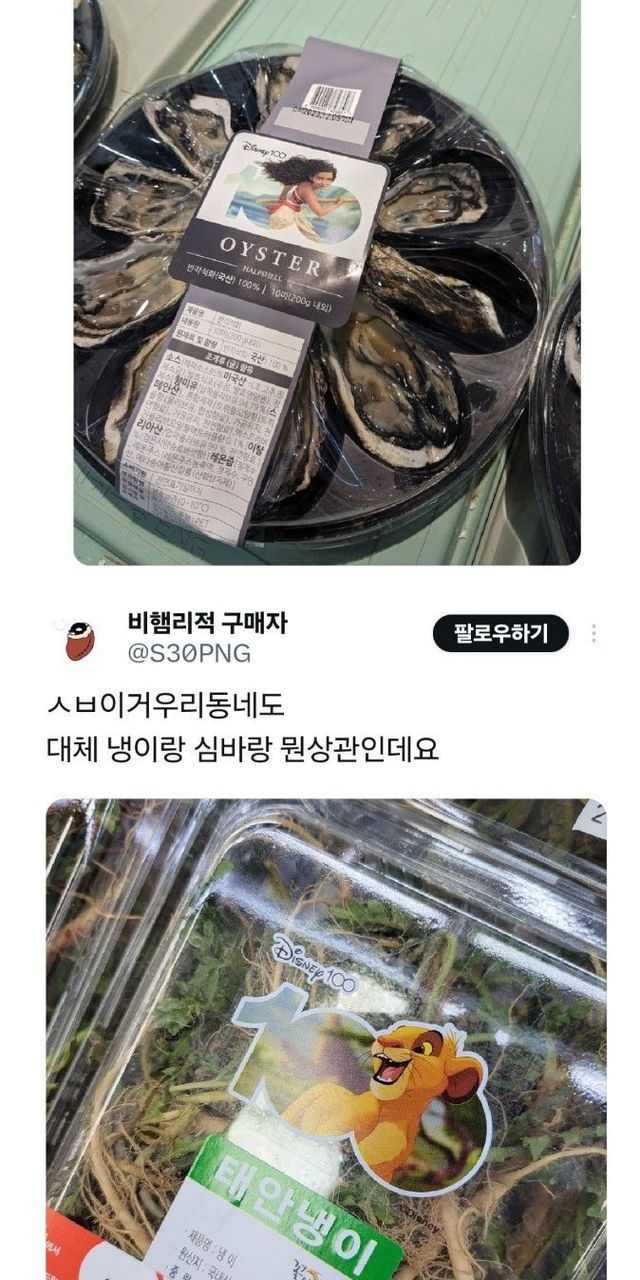Open the 태안냉이 Simba package photo
The image size is (640, 1280).
pos(326,1040)
